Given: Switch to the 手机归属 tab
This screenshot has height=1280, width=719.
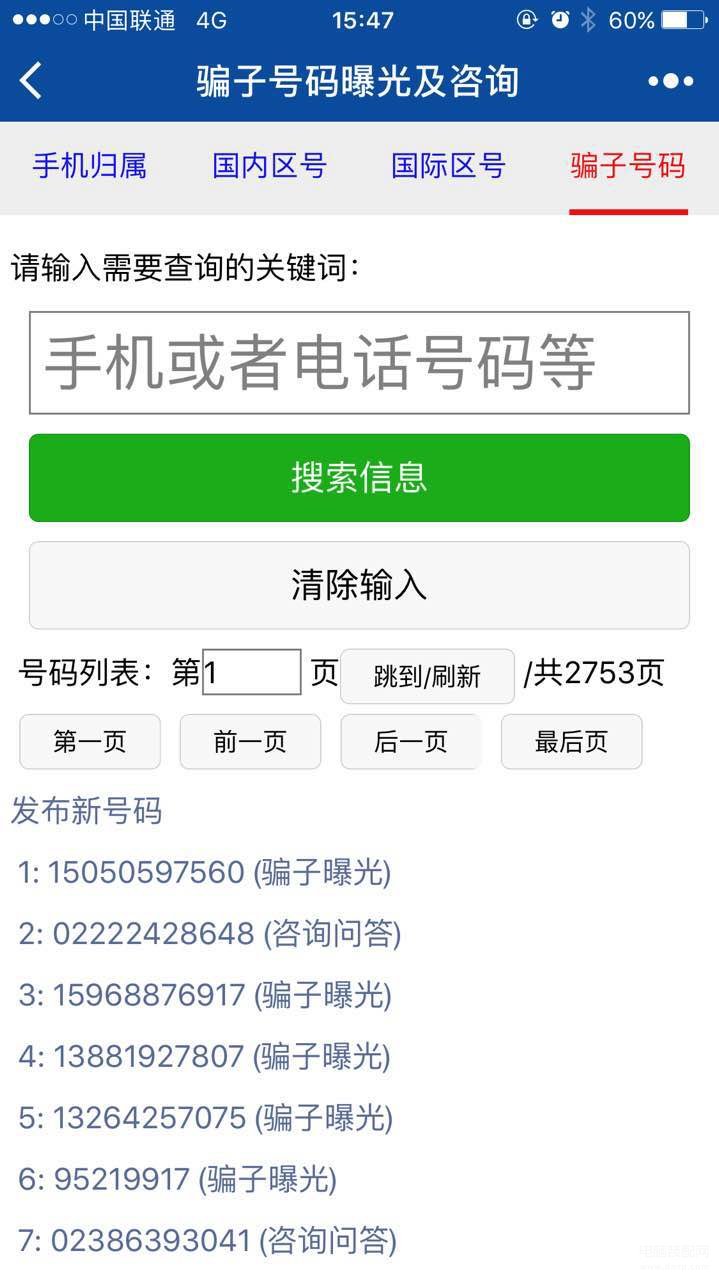Looking at the screenshot, I should 90,166.
